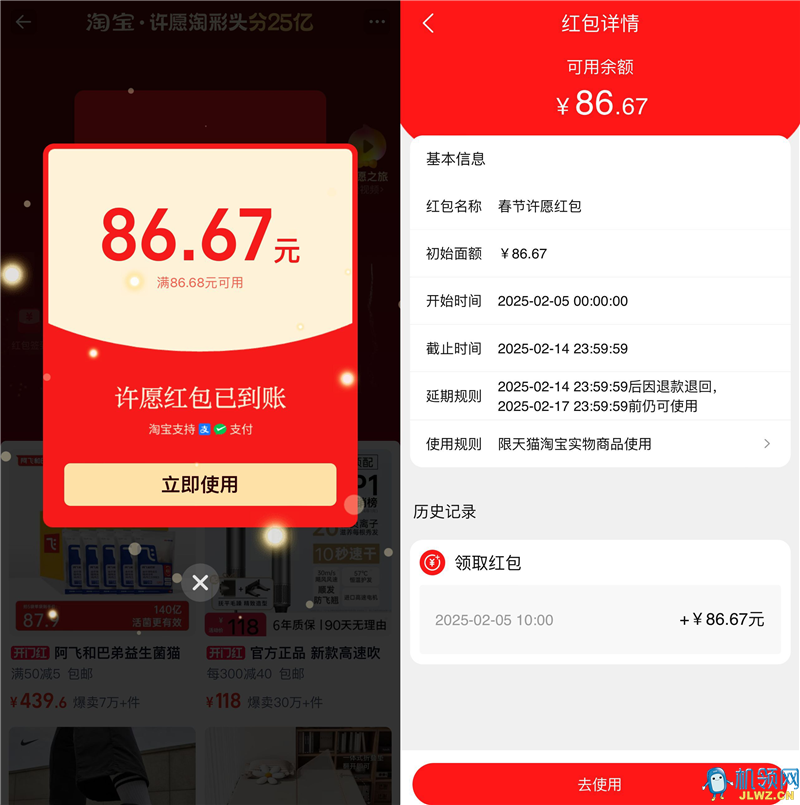This screenshot has height=805, width=800.
Task: Tap 立即使用 to use the red packet
Action: coord(200,485)
